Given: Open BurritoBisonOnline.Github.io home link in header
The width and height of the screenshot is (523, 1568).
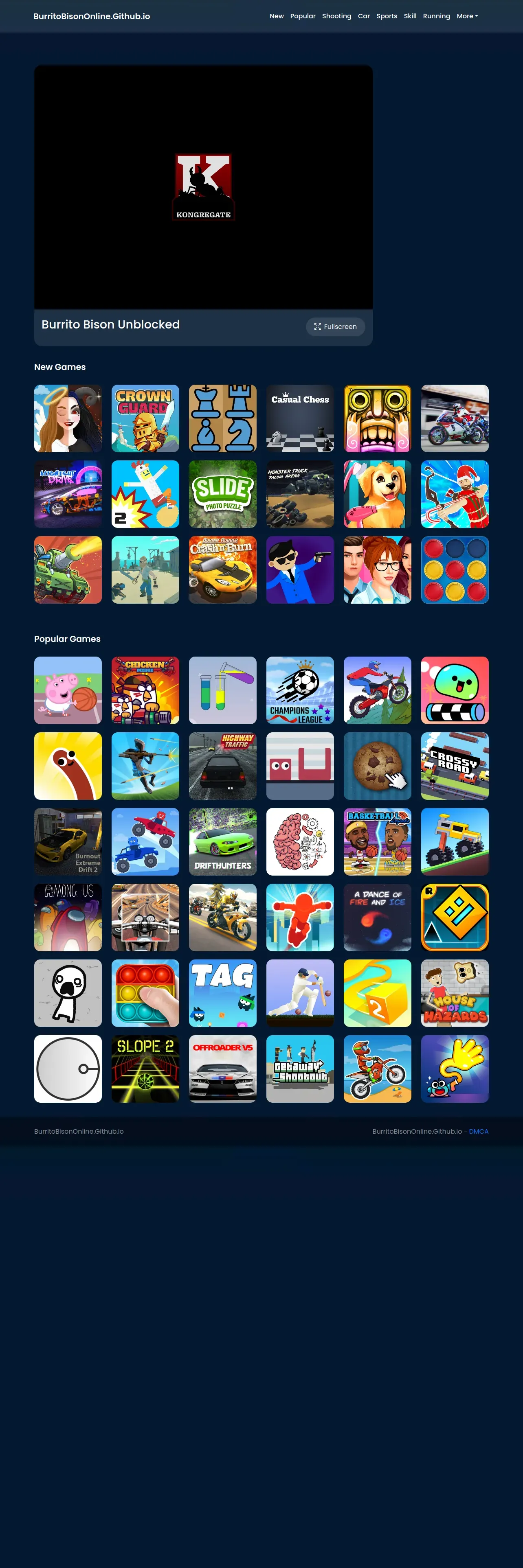Looking at the screenshot, I should [91, 16].
